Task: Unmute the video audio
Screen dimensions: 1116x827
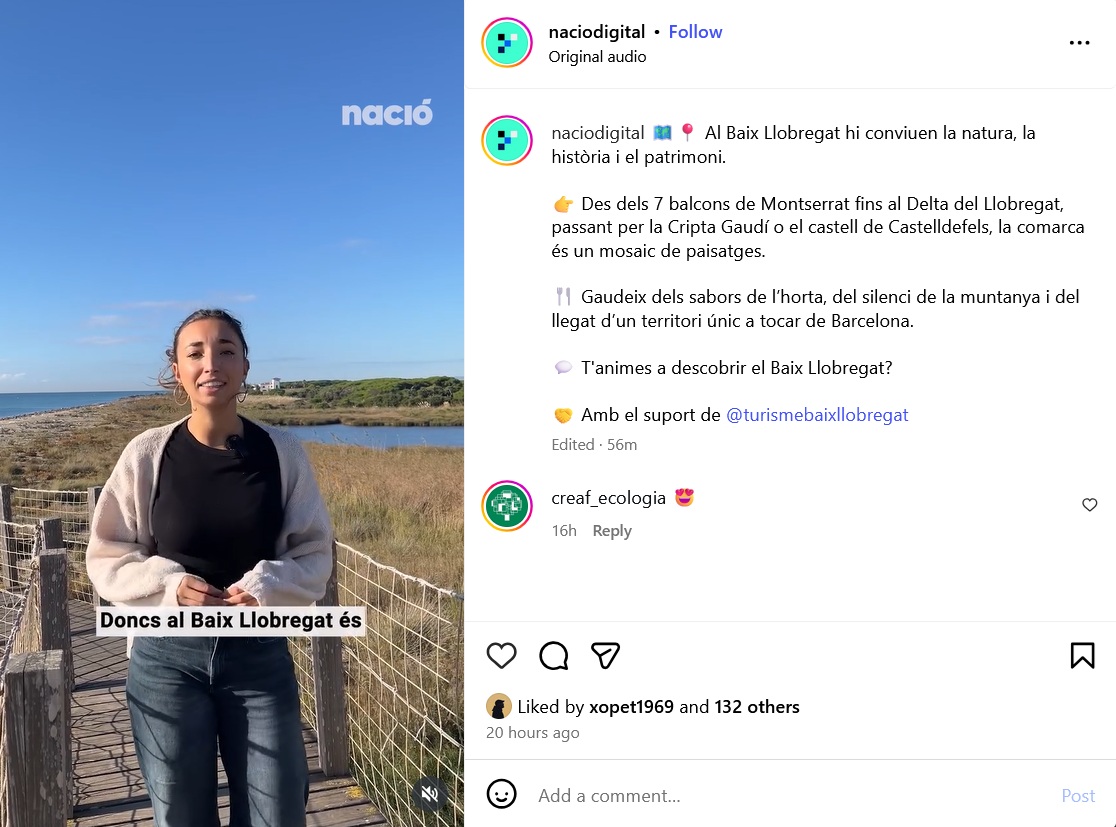Action: (430, 794)
